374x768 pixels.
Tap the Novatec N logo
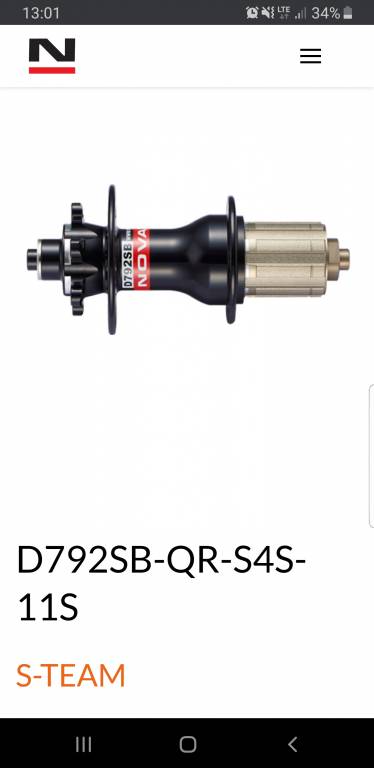pos(52,56)
